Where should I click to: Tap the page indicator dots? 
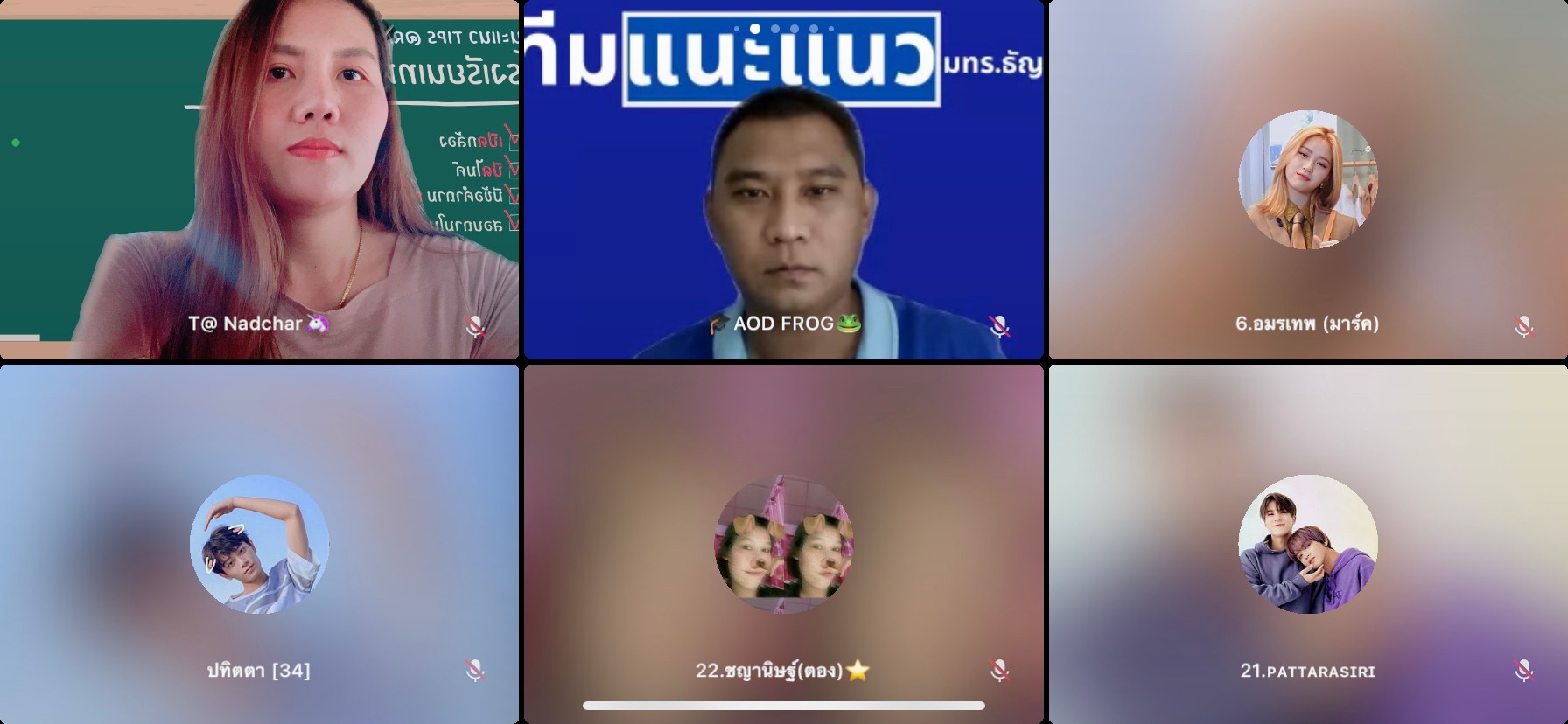tap(784, 29)
